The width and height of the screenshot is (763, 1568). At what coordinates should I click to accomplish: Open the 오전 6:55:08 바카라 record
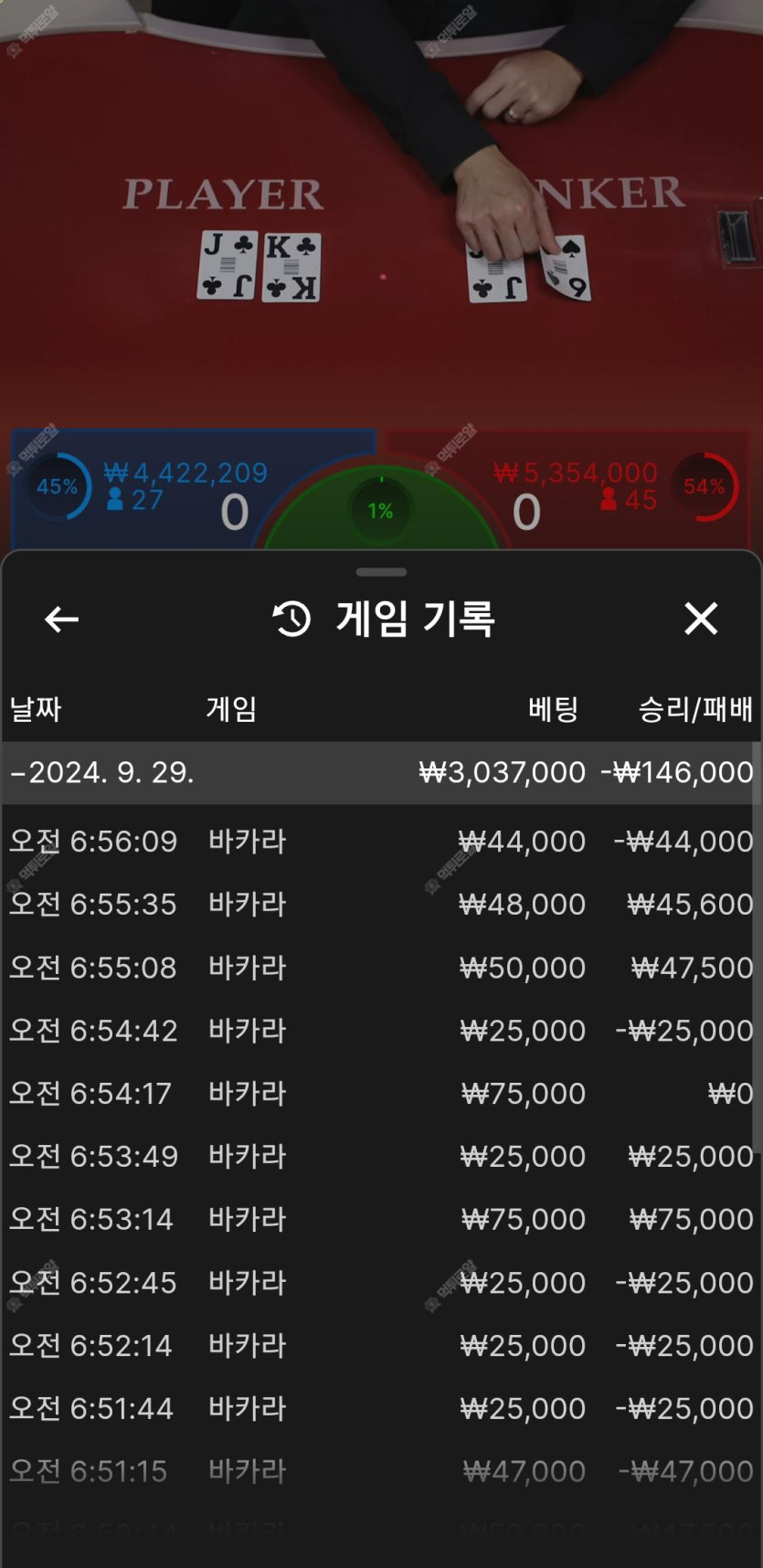click(x=381, y=967)
